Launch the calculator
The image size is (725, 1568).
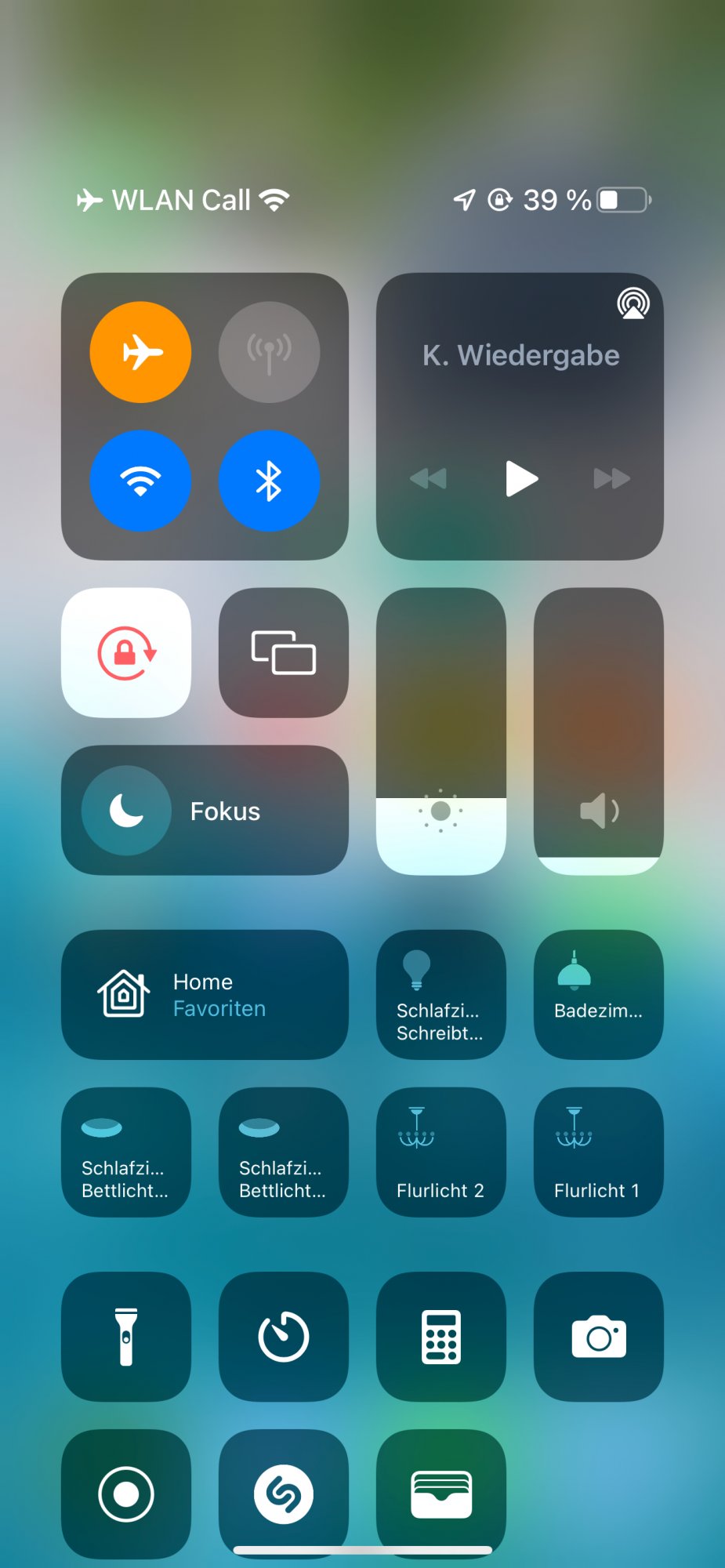pyautogui.click(x=440, y=1337)
